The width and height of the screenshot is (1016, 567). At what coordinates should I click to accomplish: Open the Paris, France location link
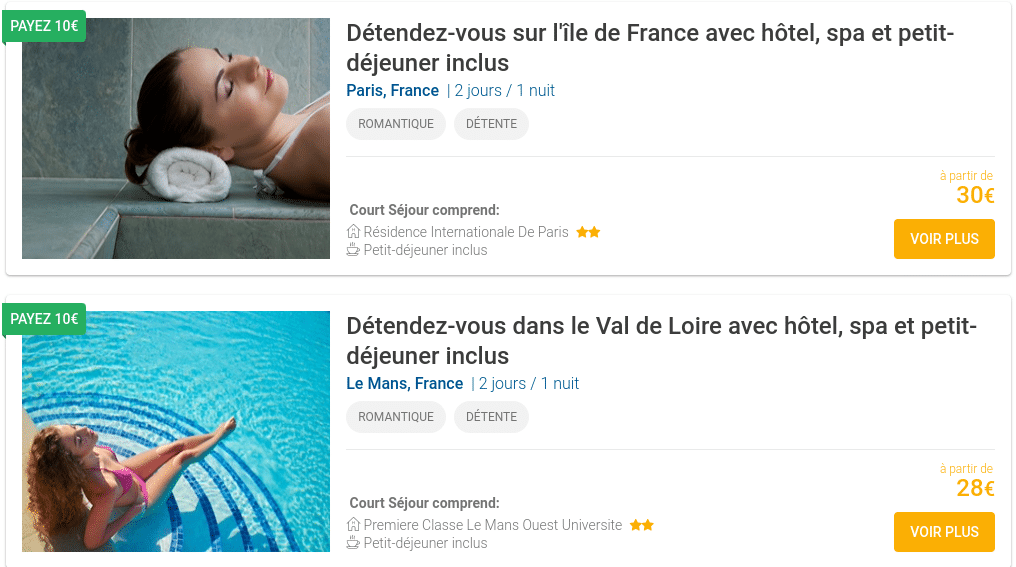[392, 91]
